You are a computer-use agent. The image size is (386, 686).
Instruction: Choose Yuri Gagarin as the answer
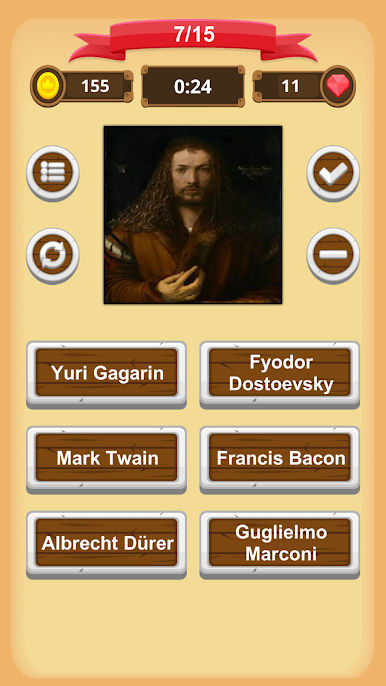[106, 374]
